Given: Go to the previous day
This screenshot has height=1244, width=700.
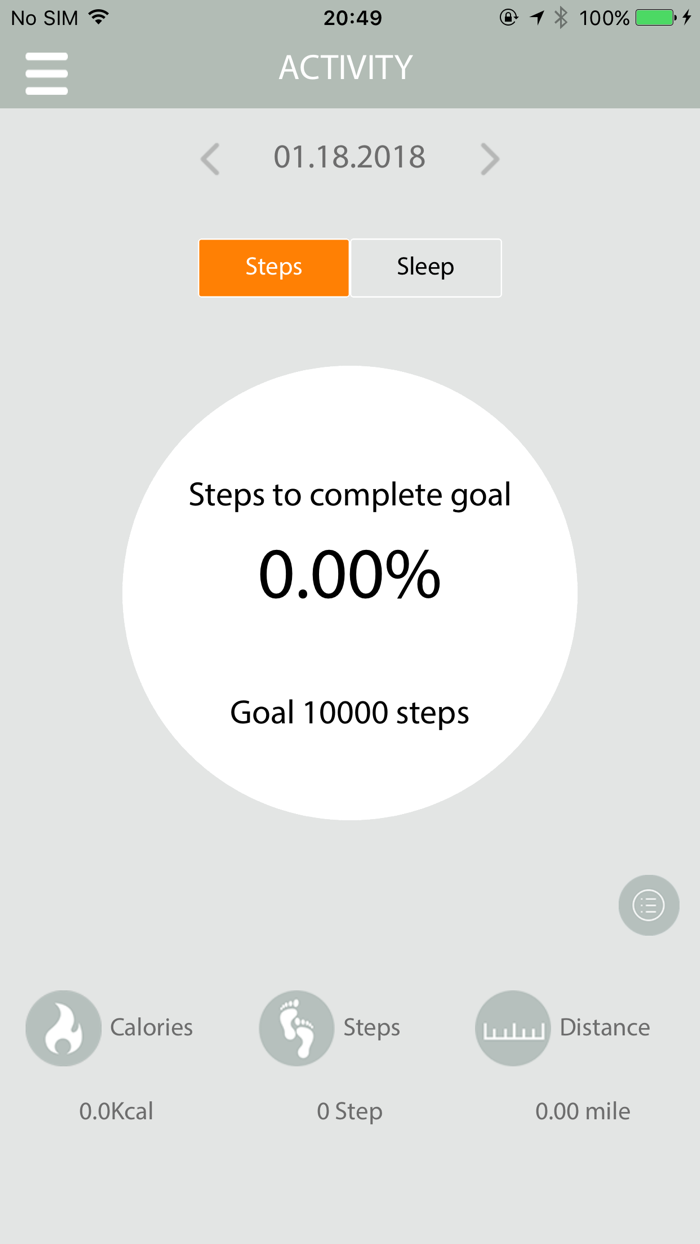Looking at the screenshot, I should point(210,159).
